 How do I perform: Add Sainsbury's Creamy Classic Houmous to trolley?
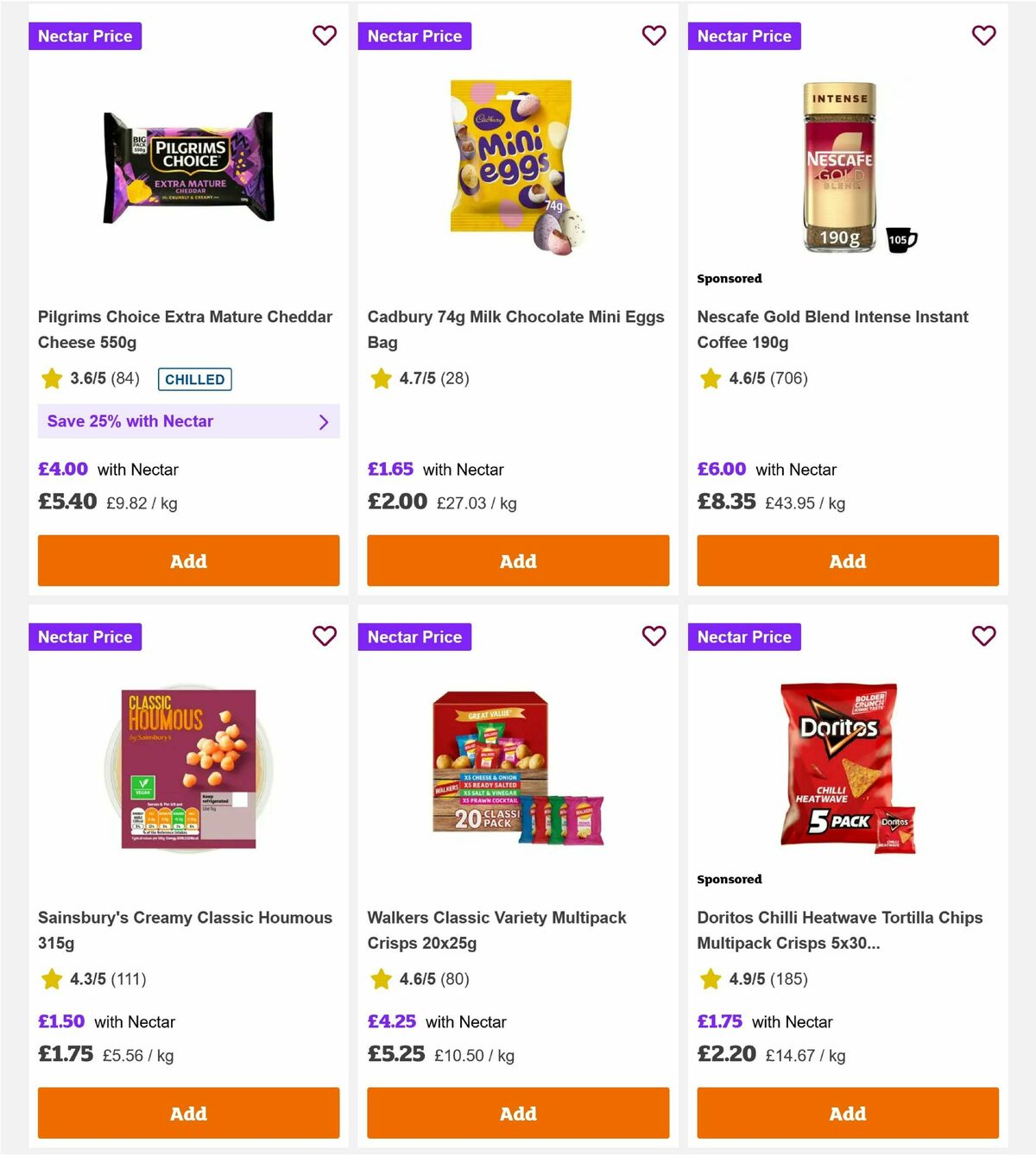pyautogui.click(x=188, y=1113)
